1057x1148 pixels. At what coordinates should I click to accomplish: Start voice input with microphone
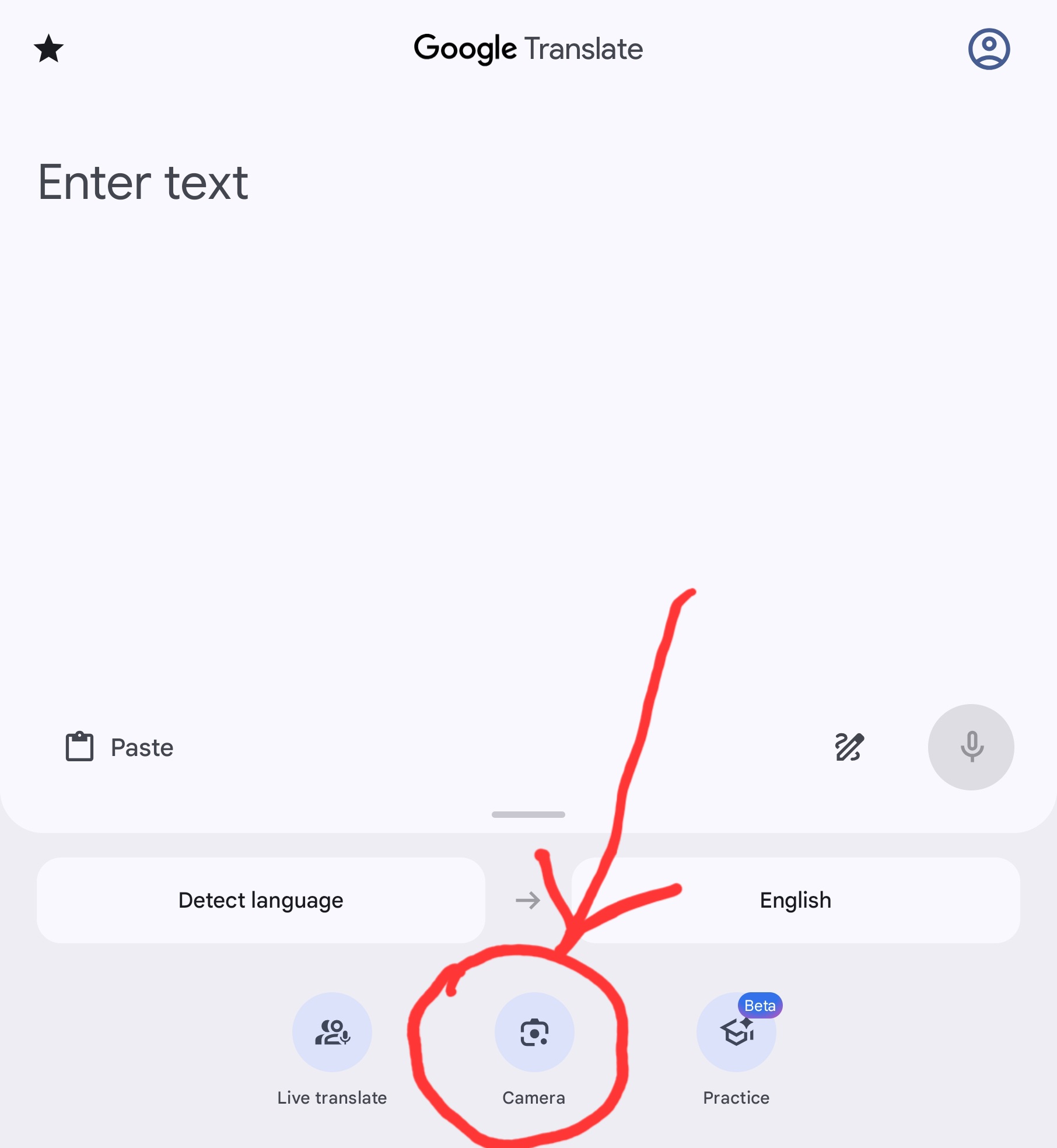971,747
